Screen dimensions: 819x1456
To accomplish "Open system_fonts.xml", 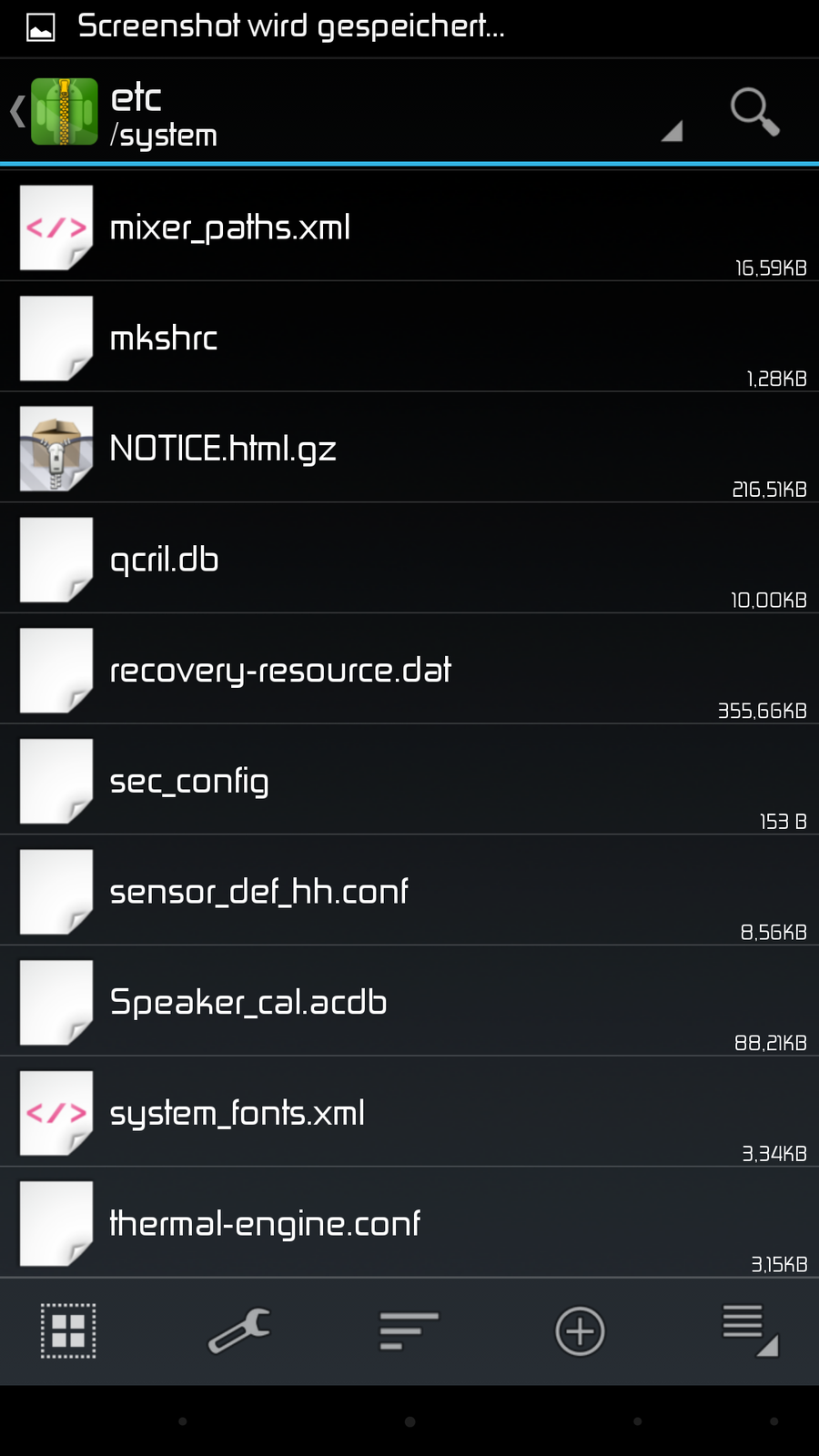I will [x=409, y=1113].
